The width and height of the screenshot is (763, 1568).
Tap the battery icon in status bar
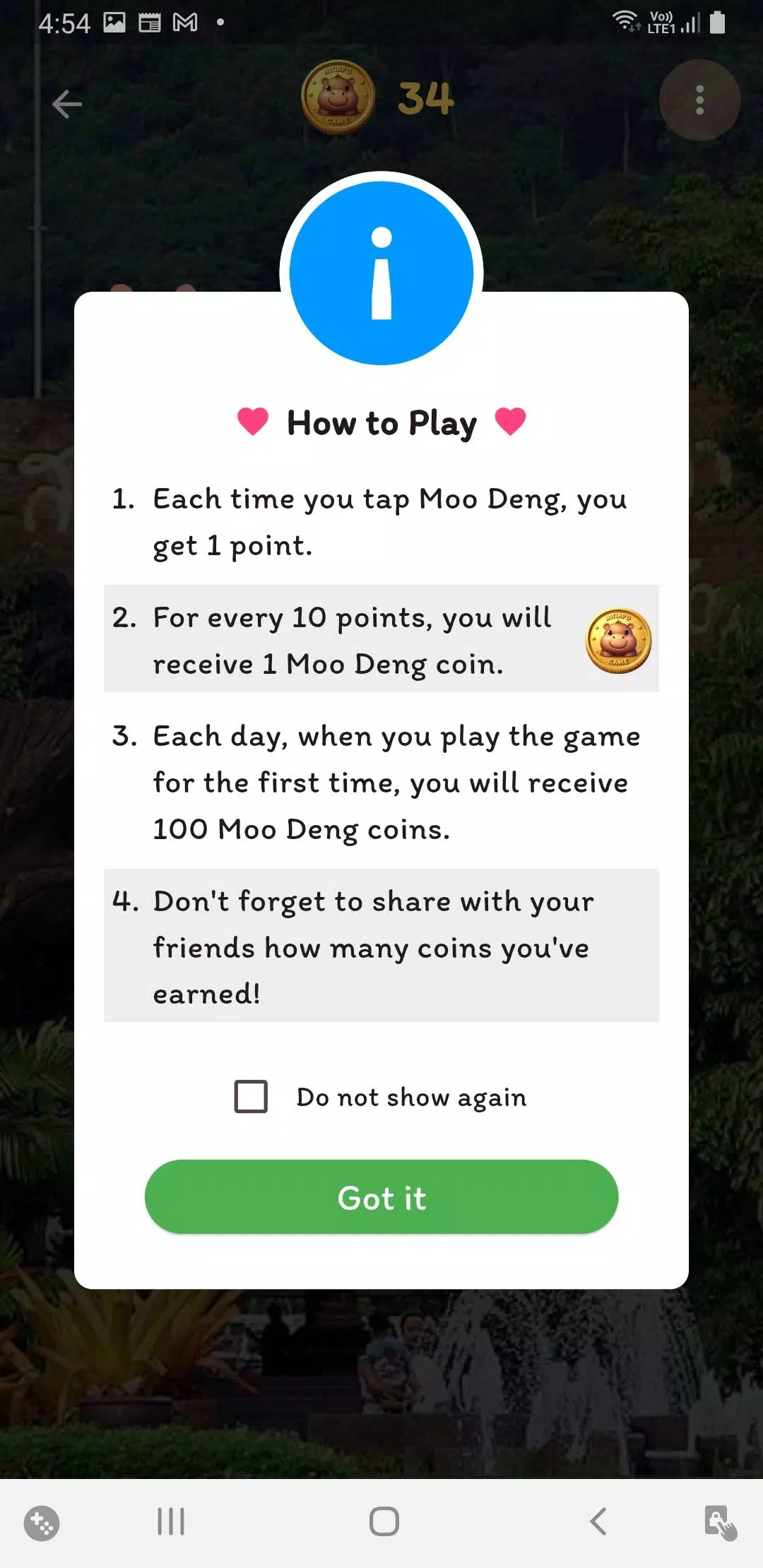[718, 23]
